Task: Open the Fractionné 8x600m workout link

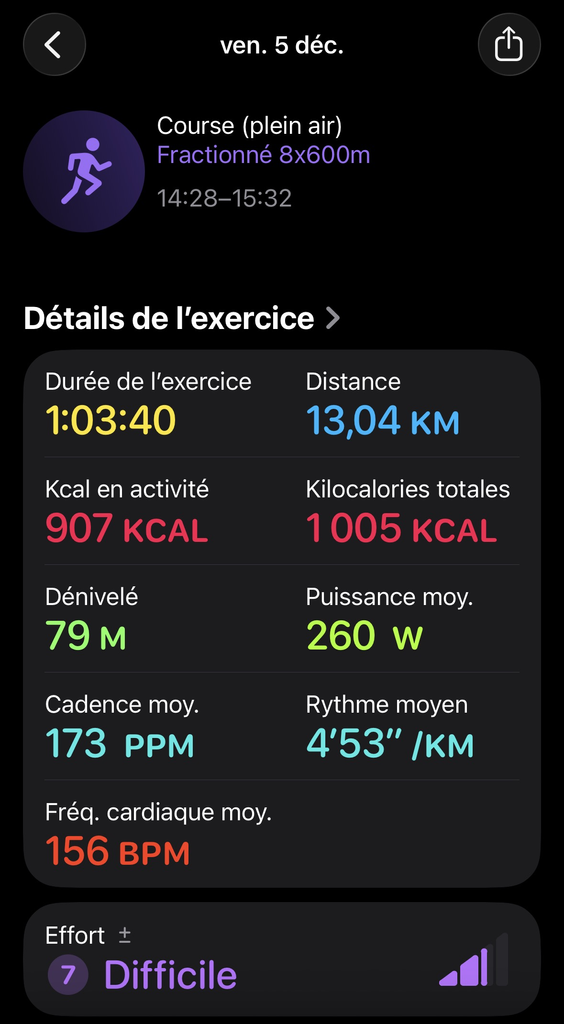Action: click(x=264, y=155)
